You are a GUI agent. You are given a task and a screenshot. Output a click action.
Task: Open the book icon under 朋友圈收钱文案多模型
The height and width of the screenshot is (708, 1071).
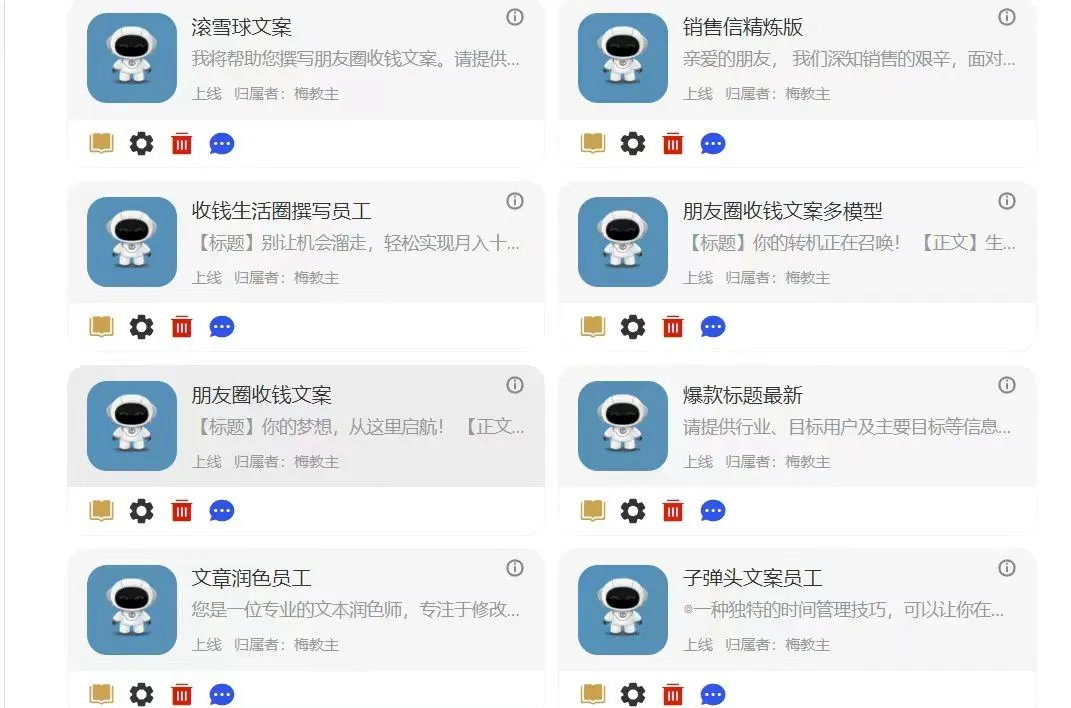(593, 327)
